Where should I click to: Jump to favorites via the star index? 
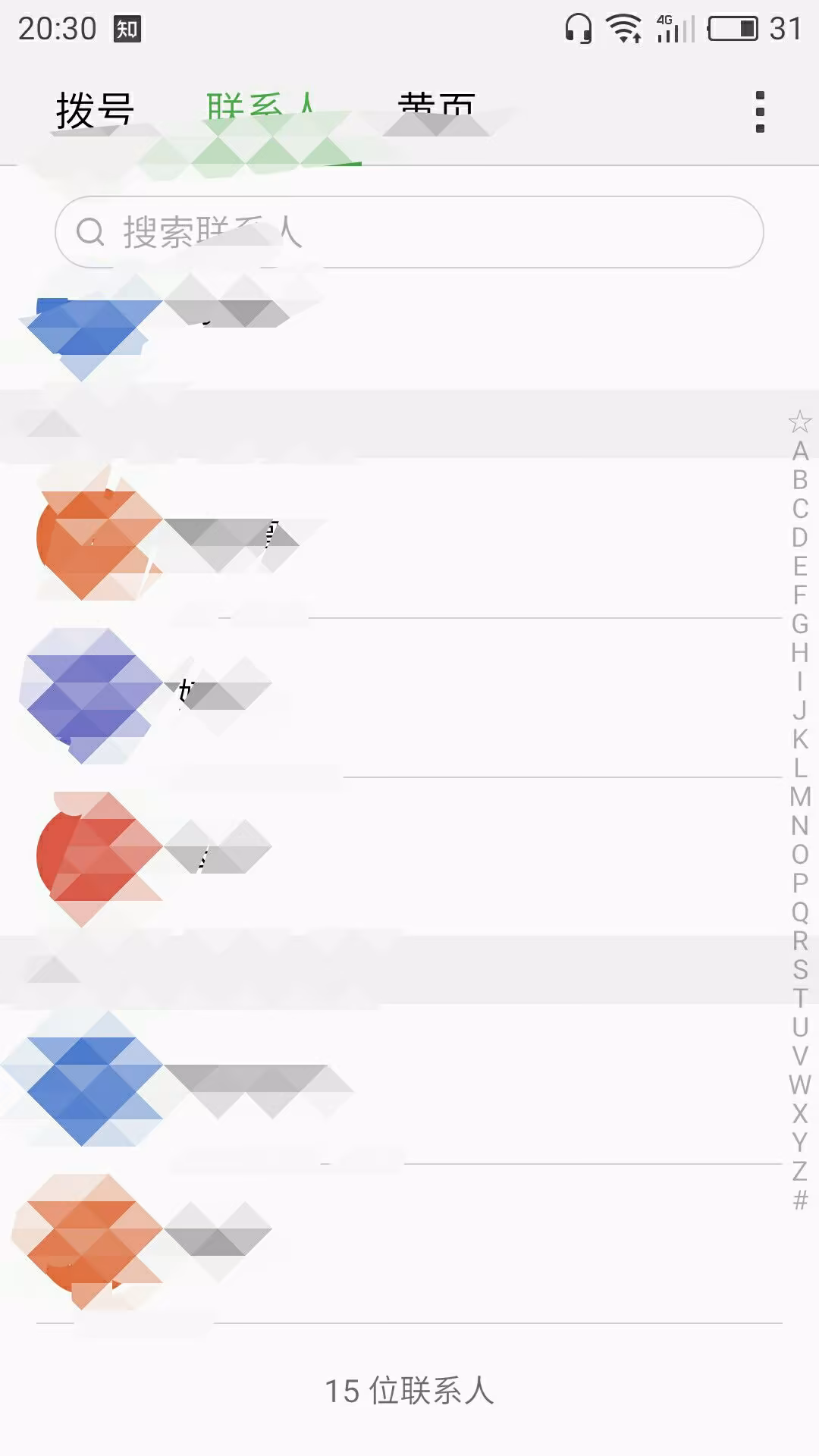[x=800, y=422]
